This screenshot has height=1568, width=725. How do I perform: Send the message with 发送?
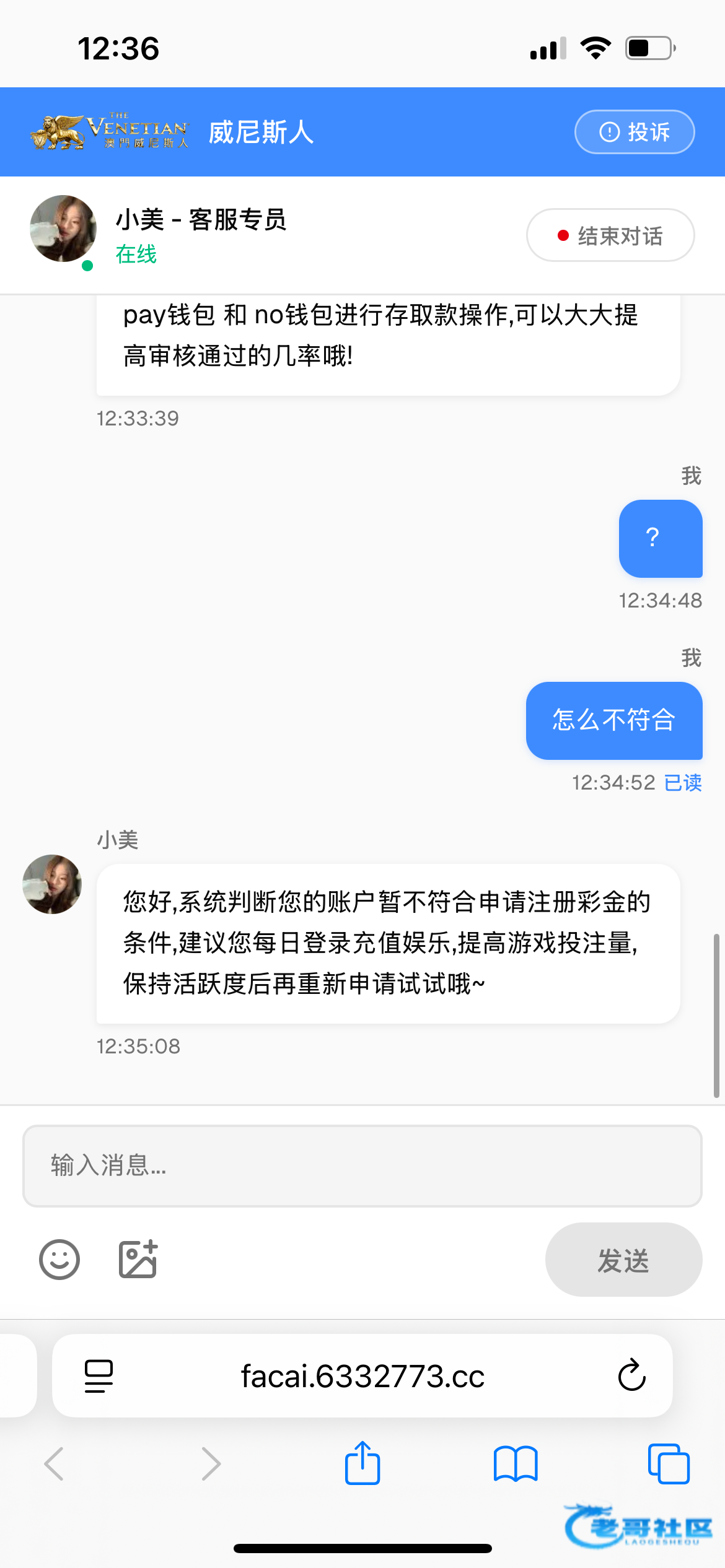(x=623, y=1260)
